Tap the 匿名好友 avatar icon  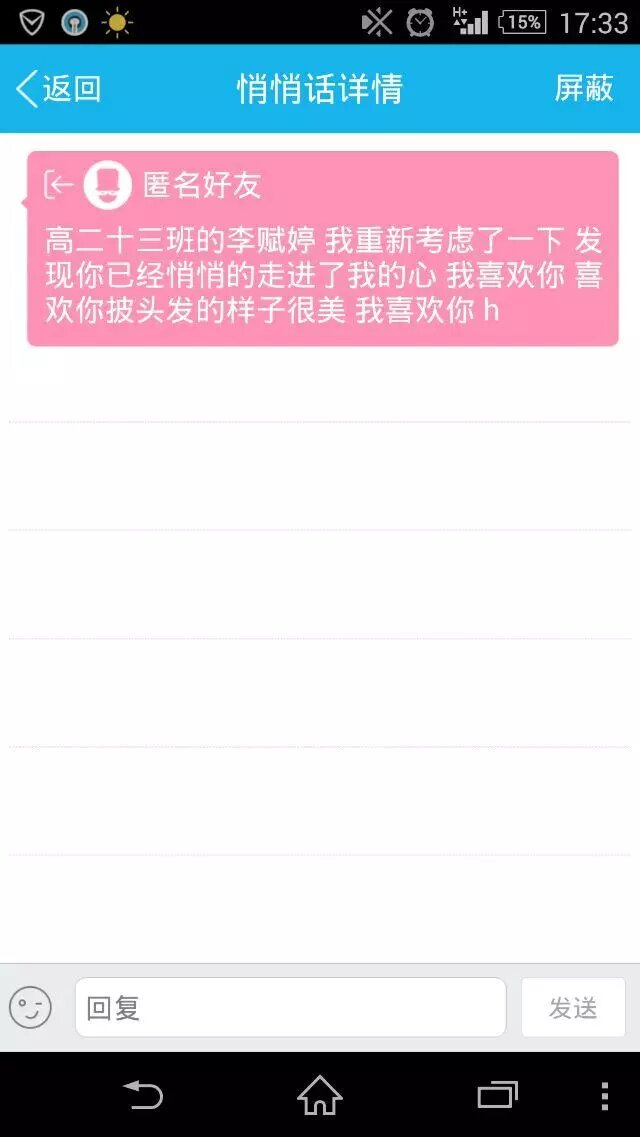(108, 185)
